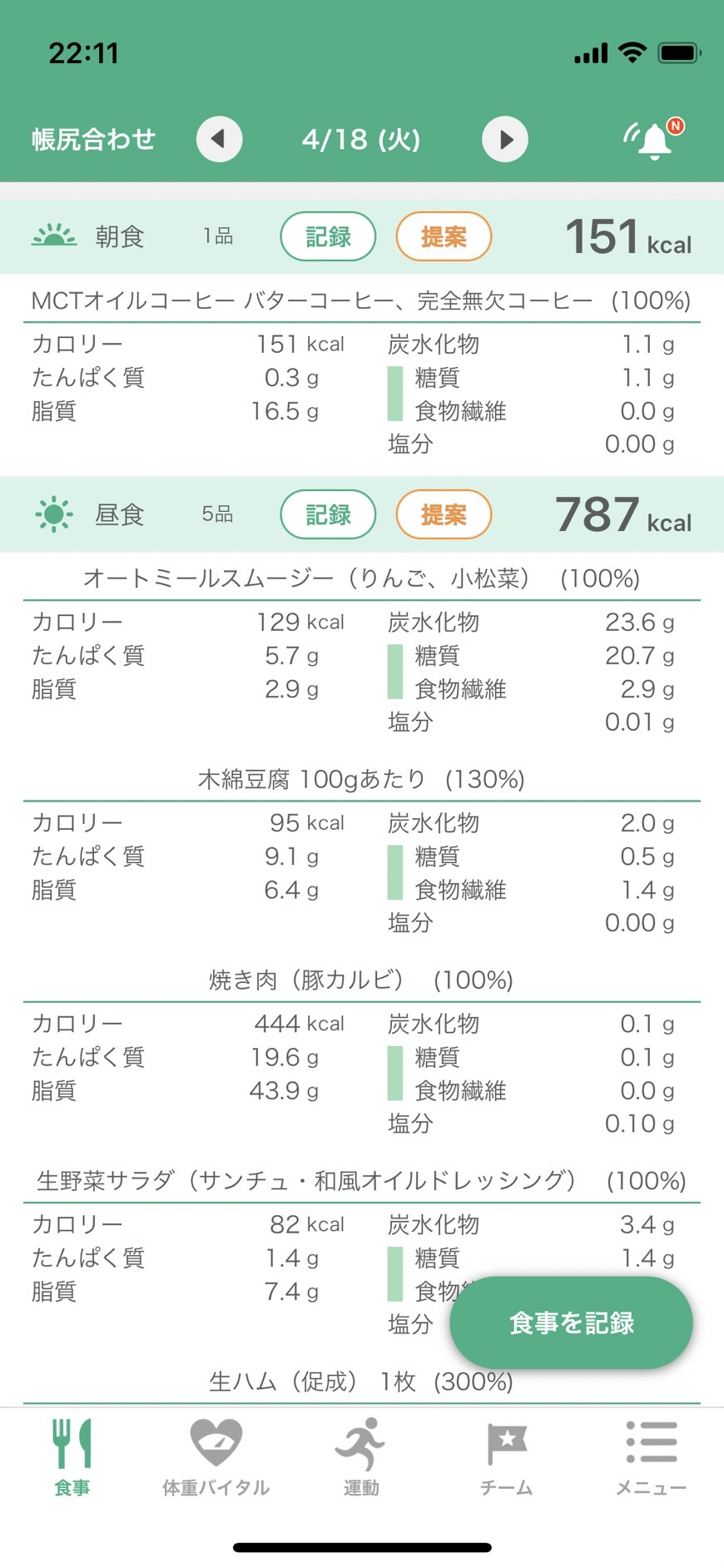Open the 生ハム（促成） entry
The height and width of the screenshot is (1568, 724).
click(361, 1382)
